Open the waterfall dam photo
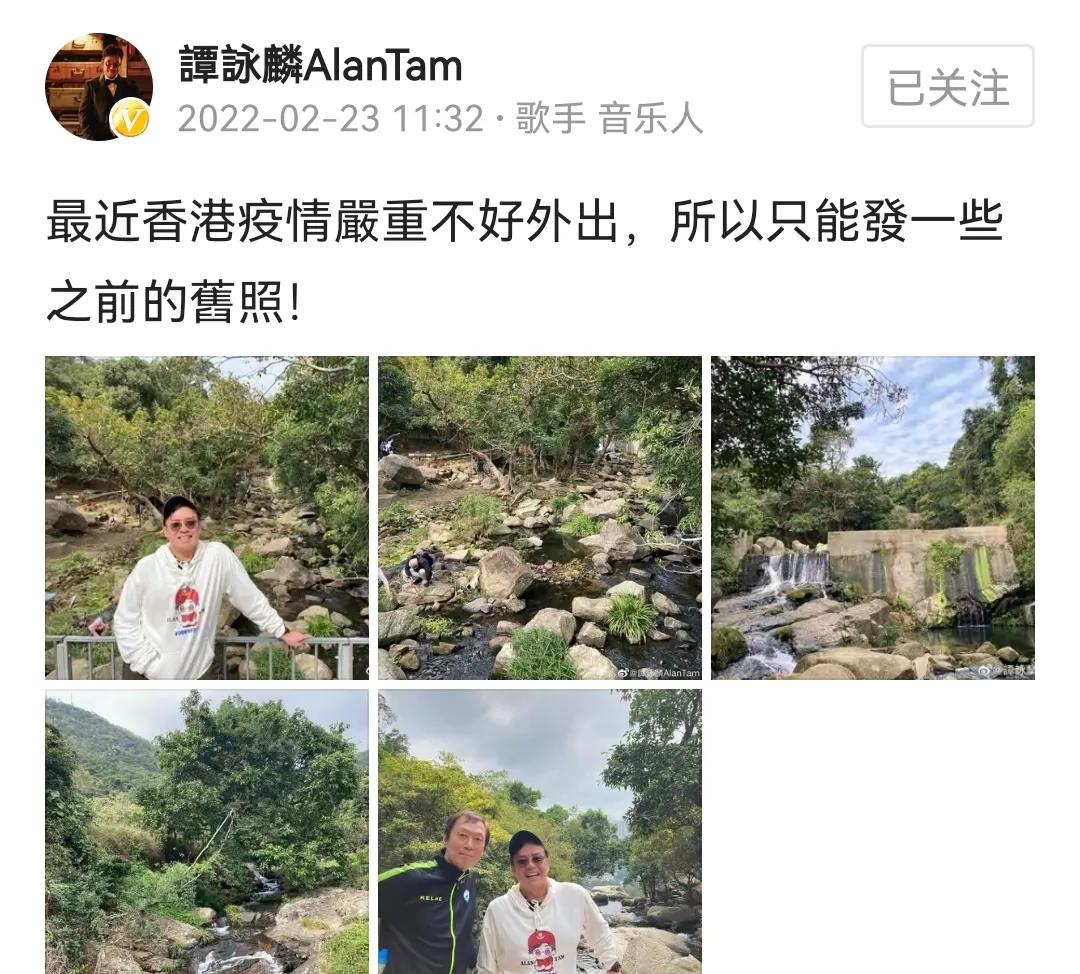 (872, 518)
